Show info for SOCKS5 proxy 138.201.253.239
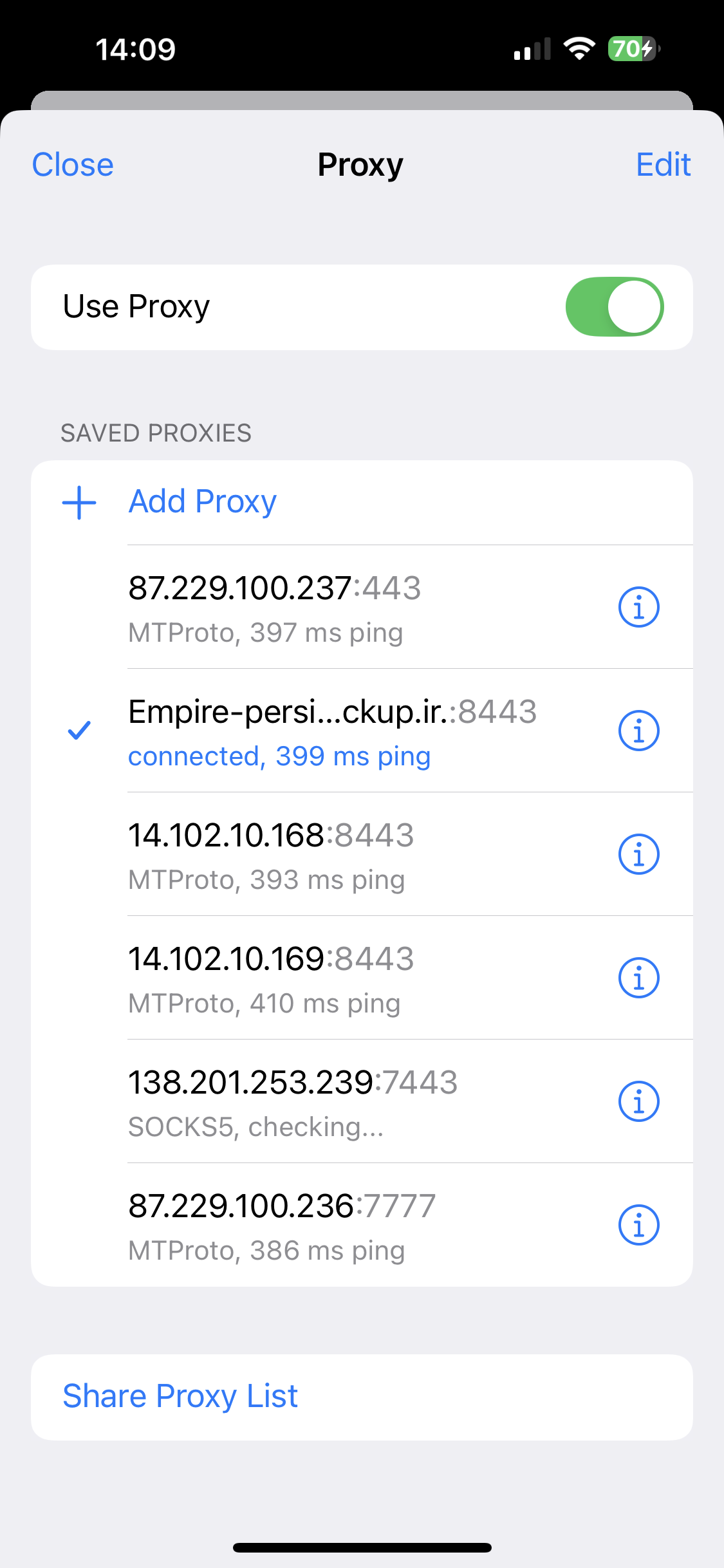 tap(638, 1101)
